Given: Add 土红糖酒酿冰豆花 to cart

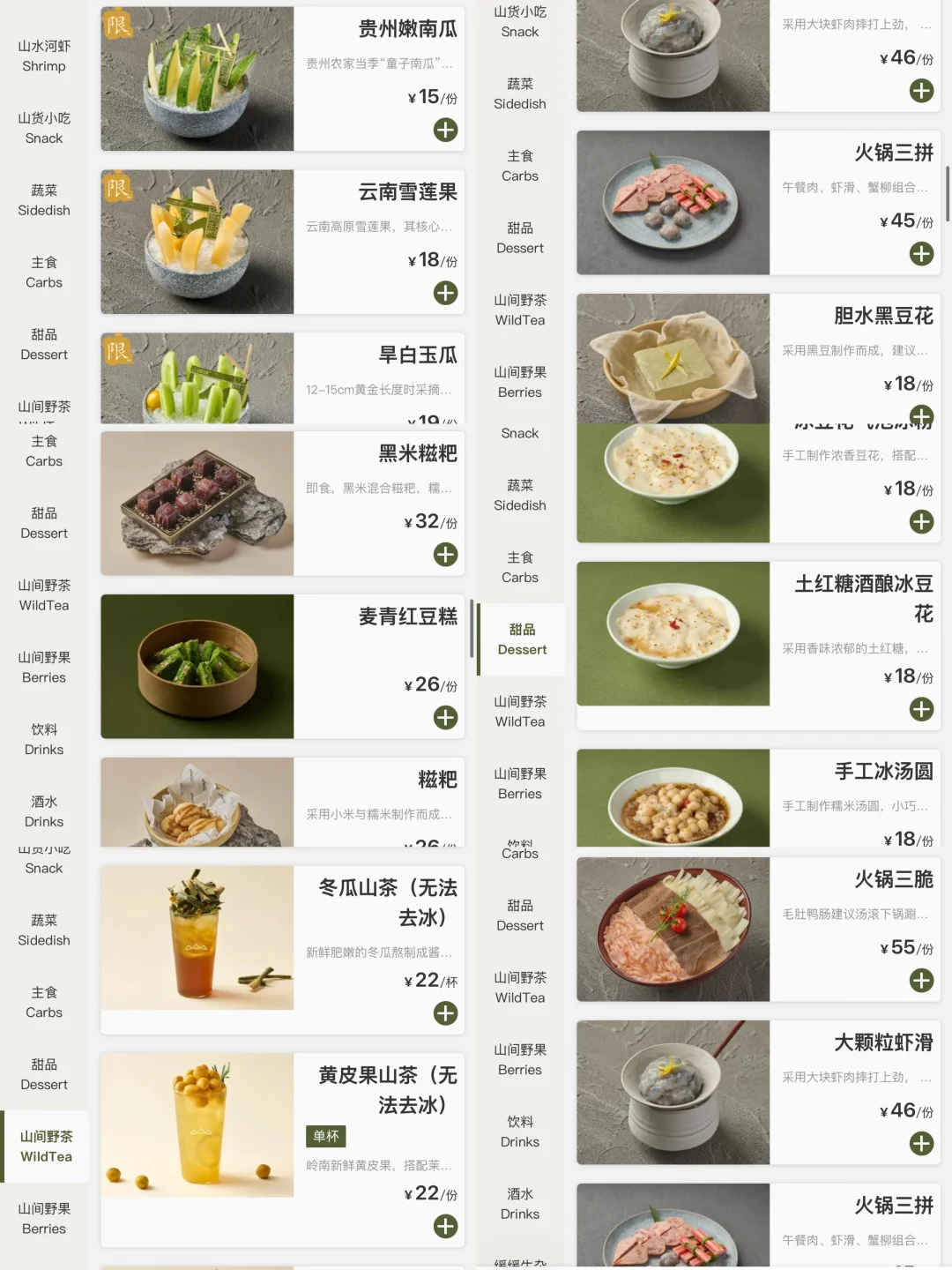Looking at the screenshot, I should click(x=921, y=709).
